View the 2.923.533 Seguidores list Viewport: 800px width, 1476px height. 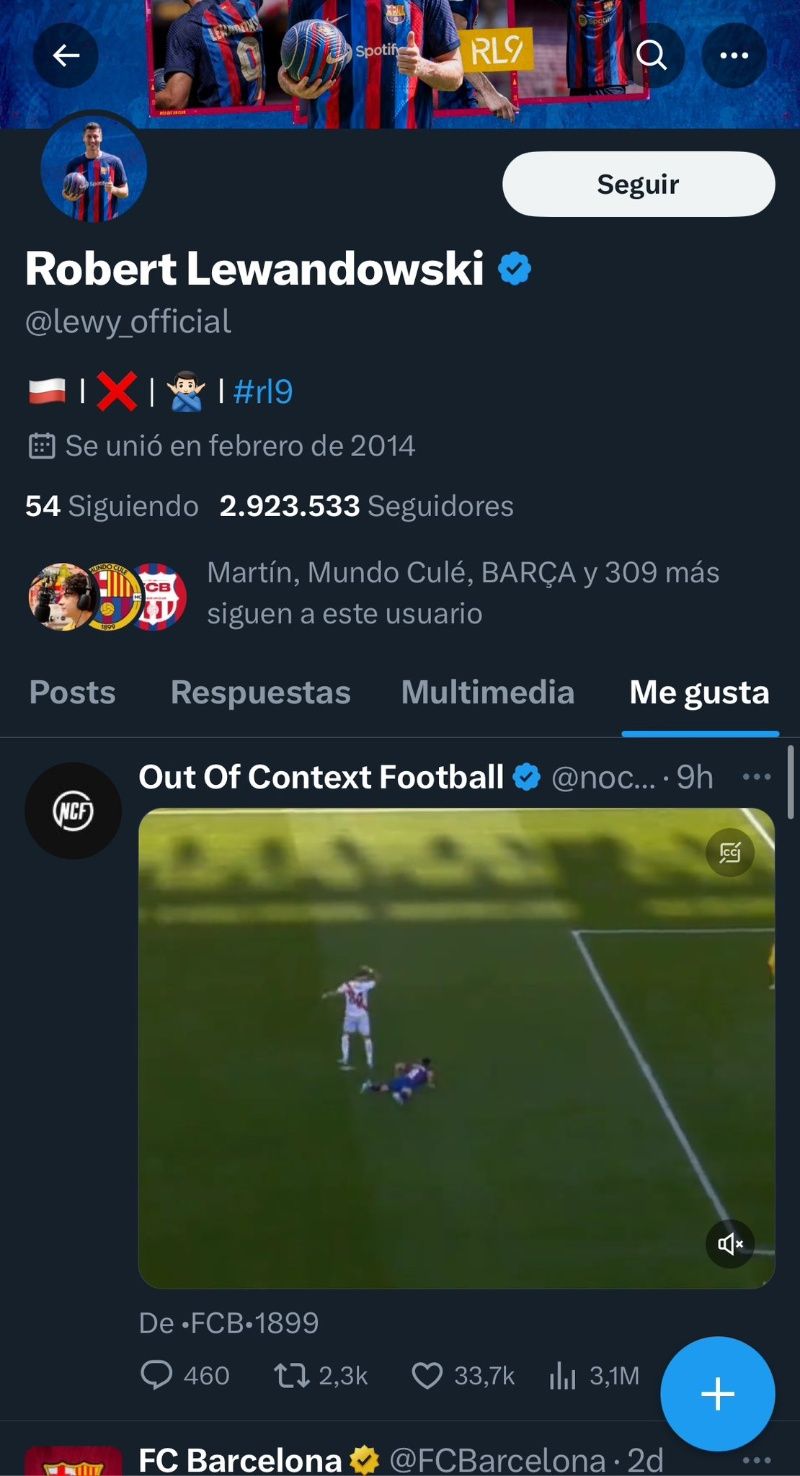(366, 506)
